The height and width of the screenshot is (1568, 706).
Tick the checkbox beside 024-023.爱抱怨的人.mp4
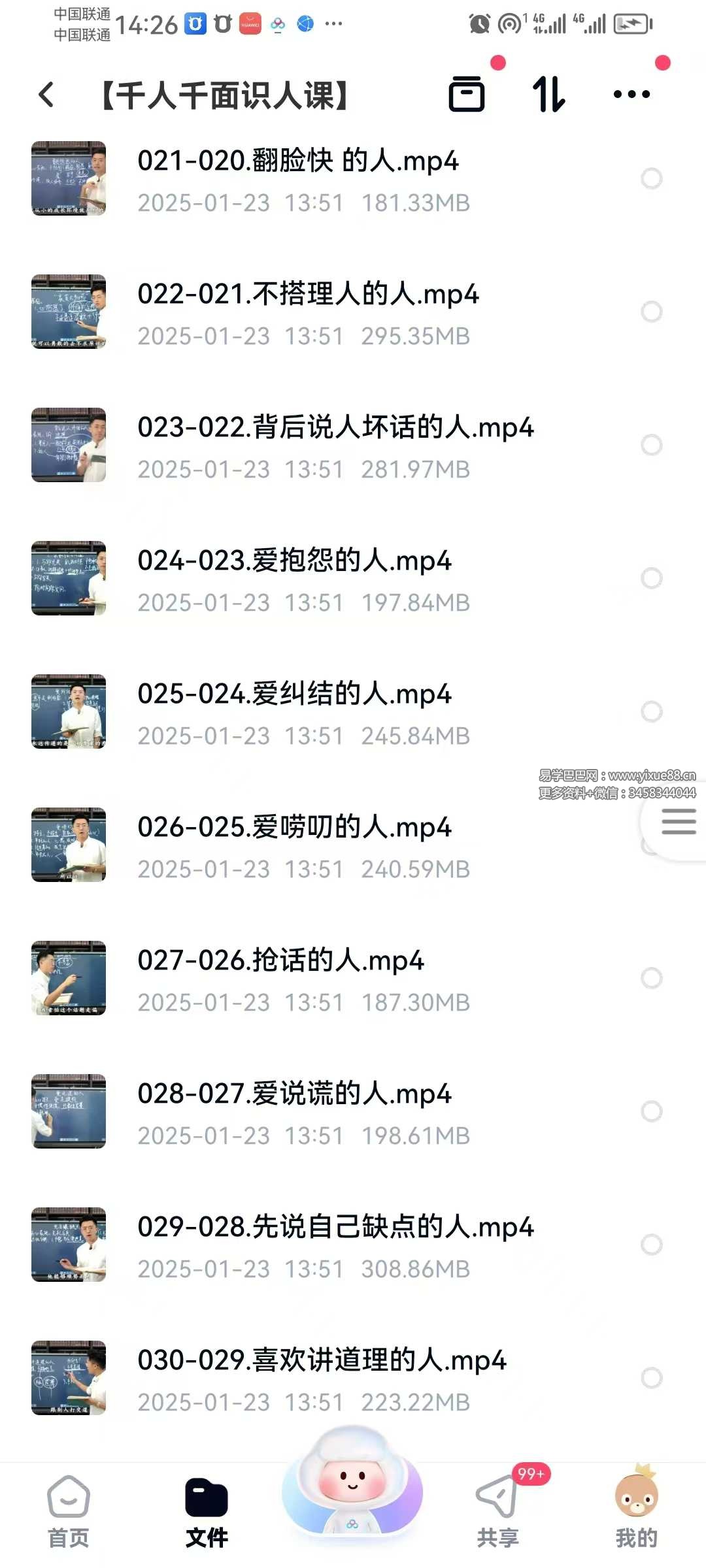point(651,578)
